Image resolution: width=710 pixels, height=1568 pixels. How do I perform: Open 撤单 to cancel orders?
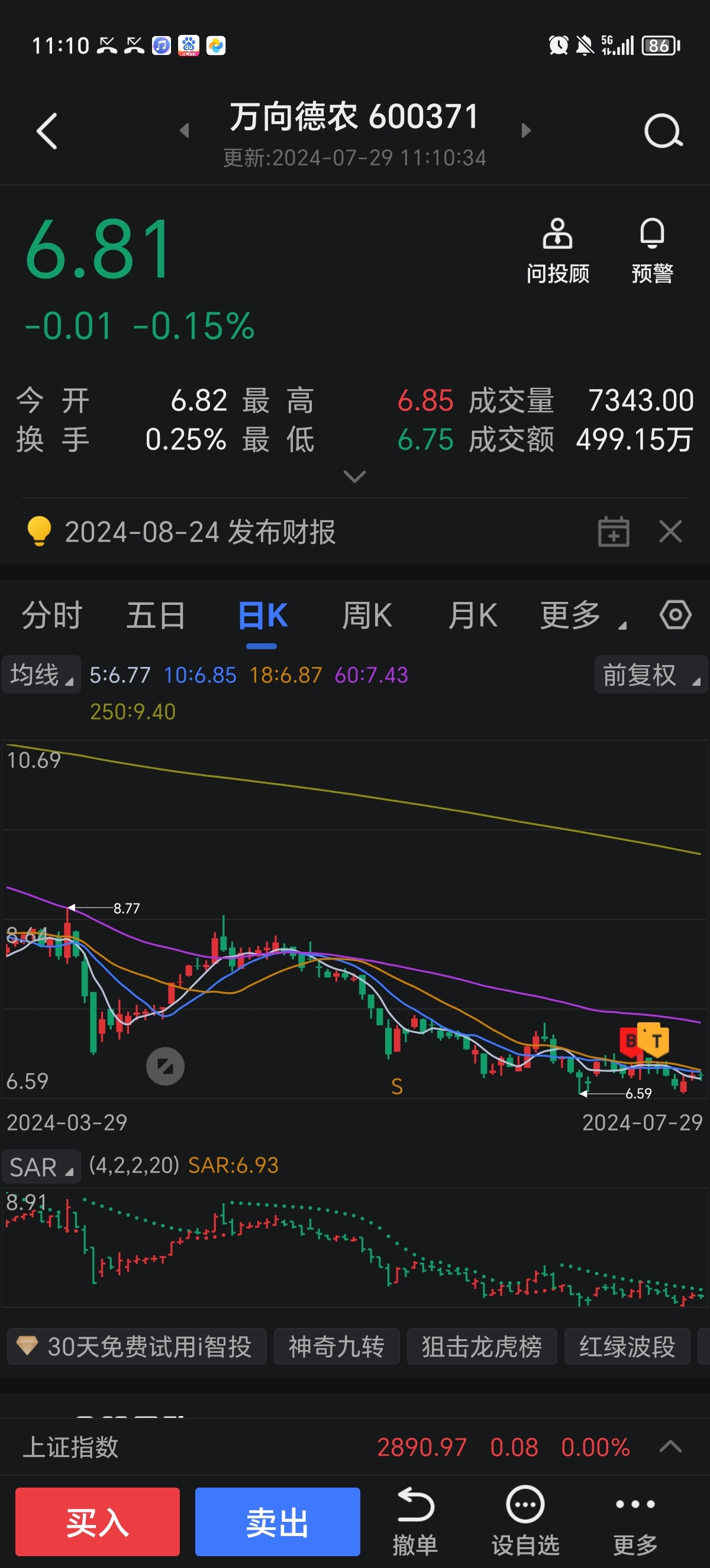415,1521
